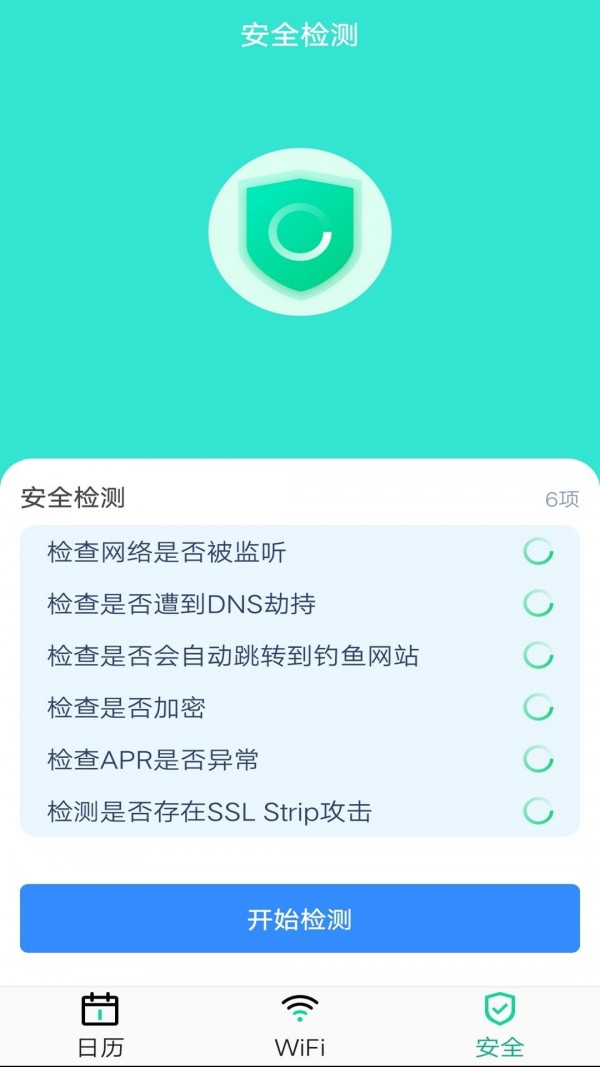600x1067 pixels.
Task: Switch to the 日历 tab
Action: (100, 1025)
